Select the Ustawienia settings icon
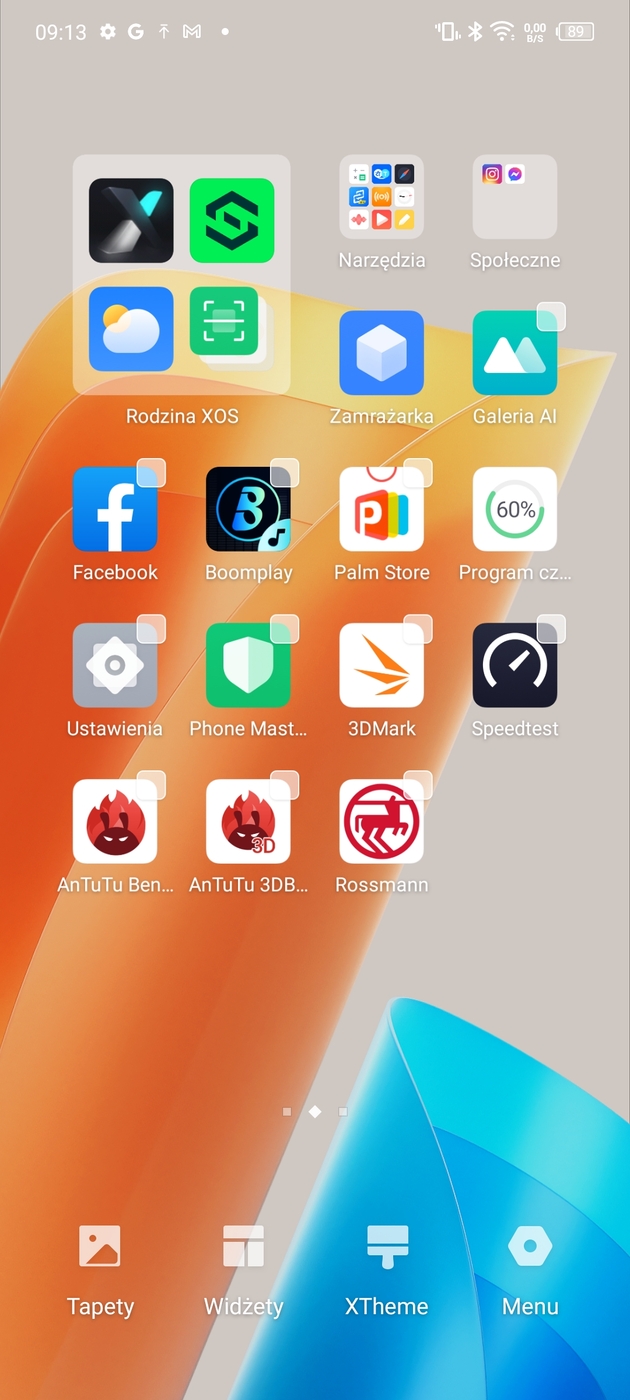Screen dimensions: 630x1400 pos(115,666)
